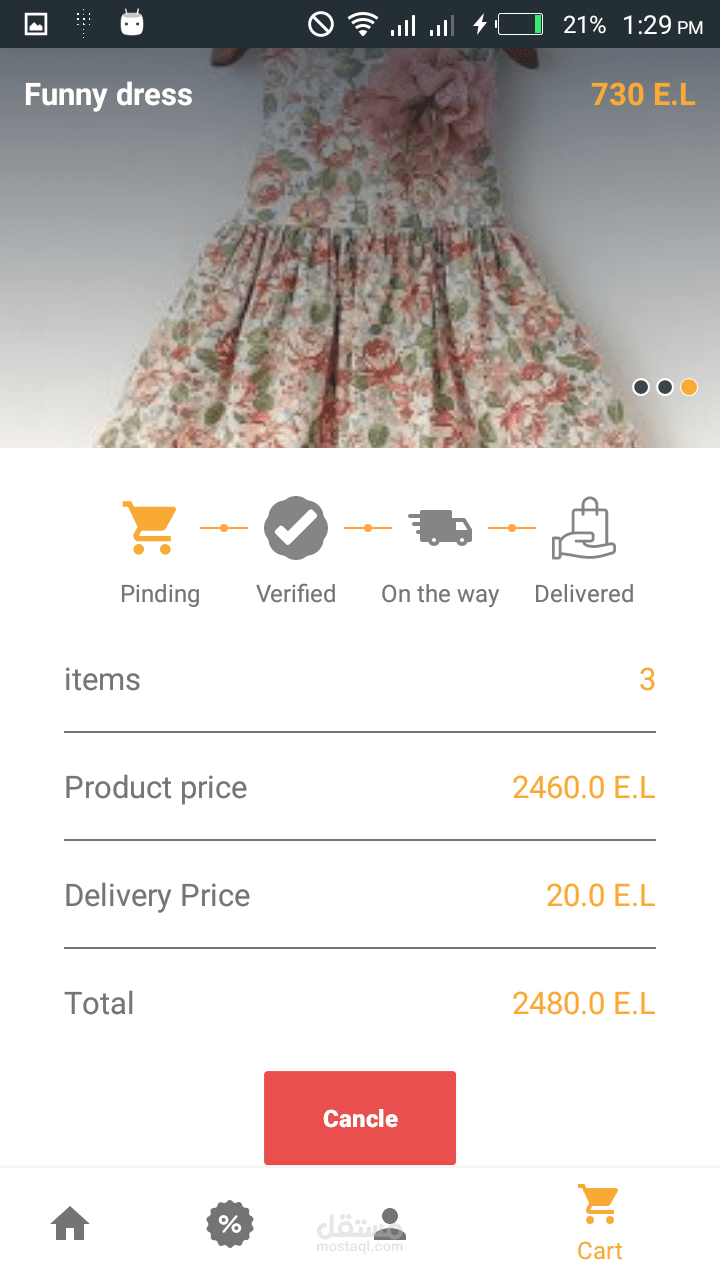Go to the Home tab
The image size is (720, 1280).
71,1223
